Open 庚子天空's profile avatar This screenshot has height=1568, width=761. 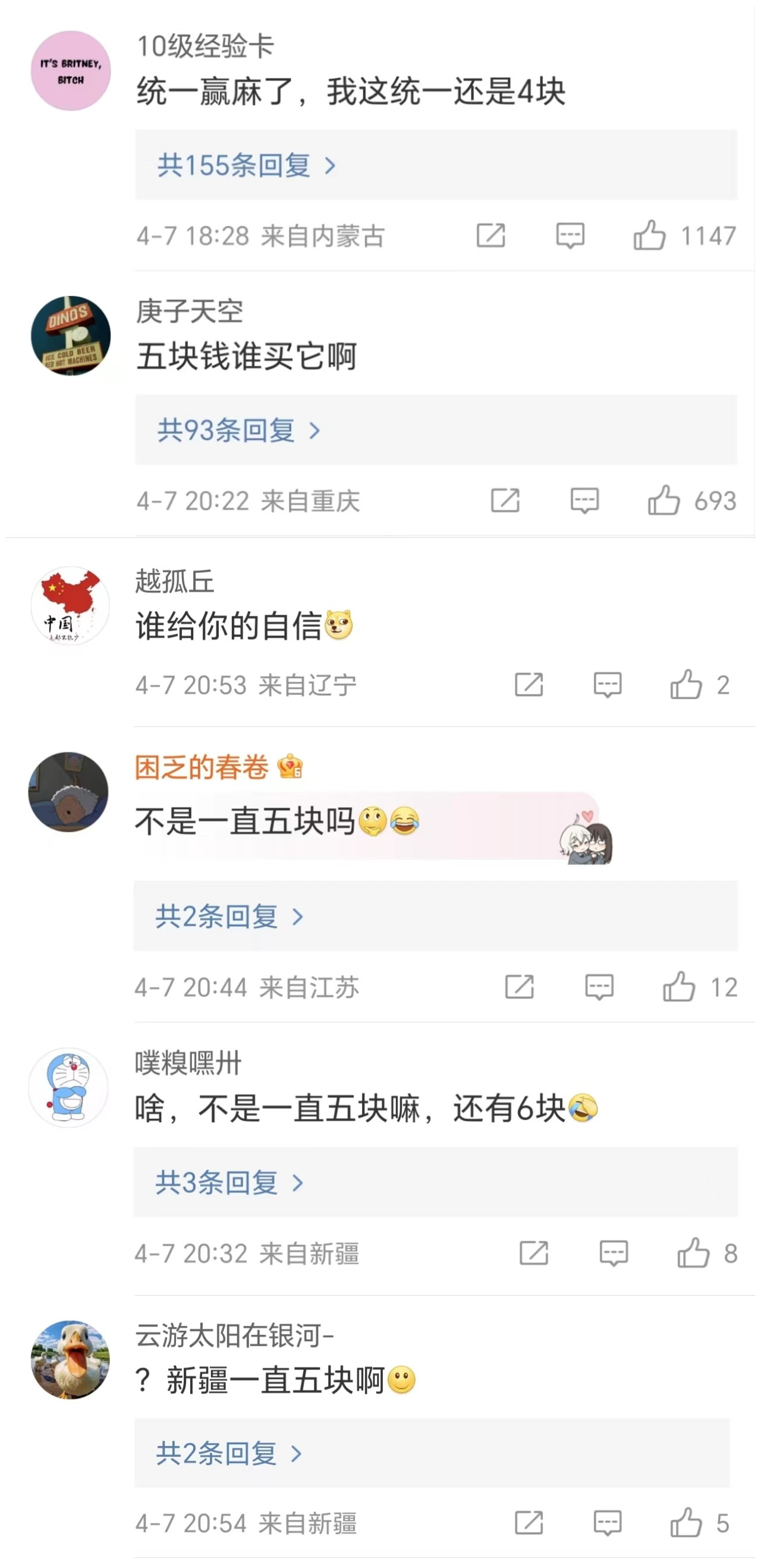(x=71, y=335)
